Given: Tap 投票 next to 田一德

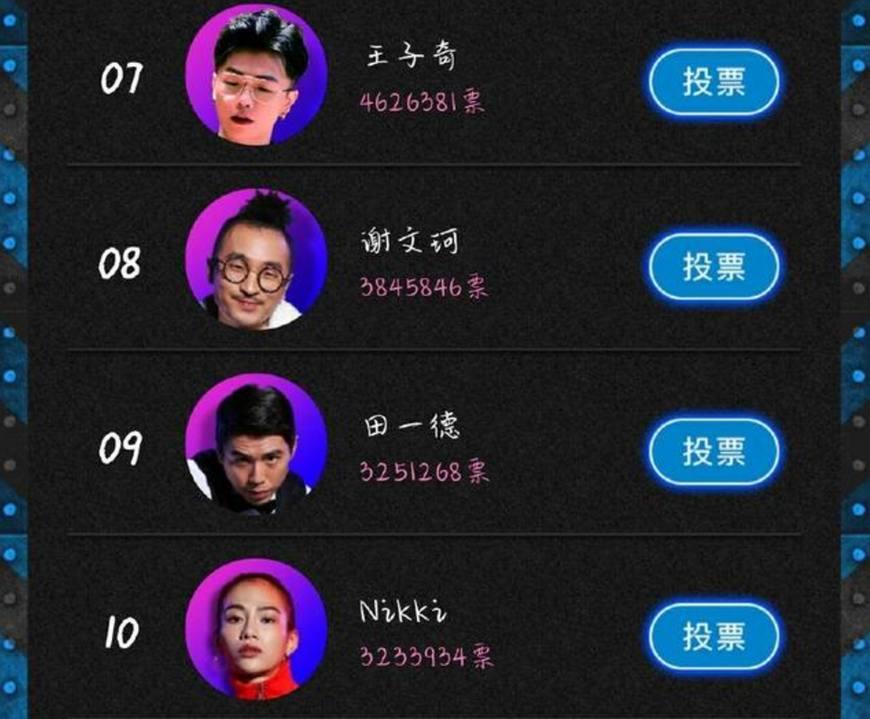Looking at the screenshot, I should pyautogui.click(x=714, y=452).
